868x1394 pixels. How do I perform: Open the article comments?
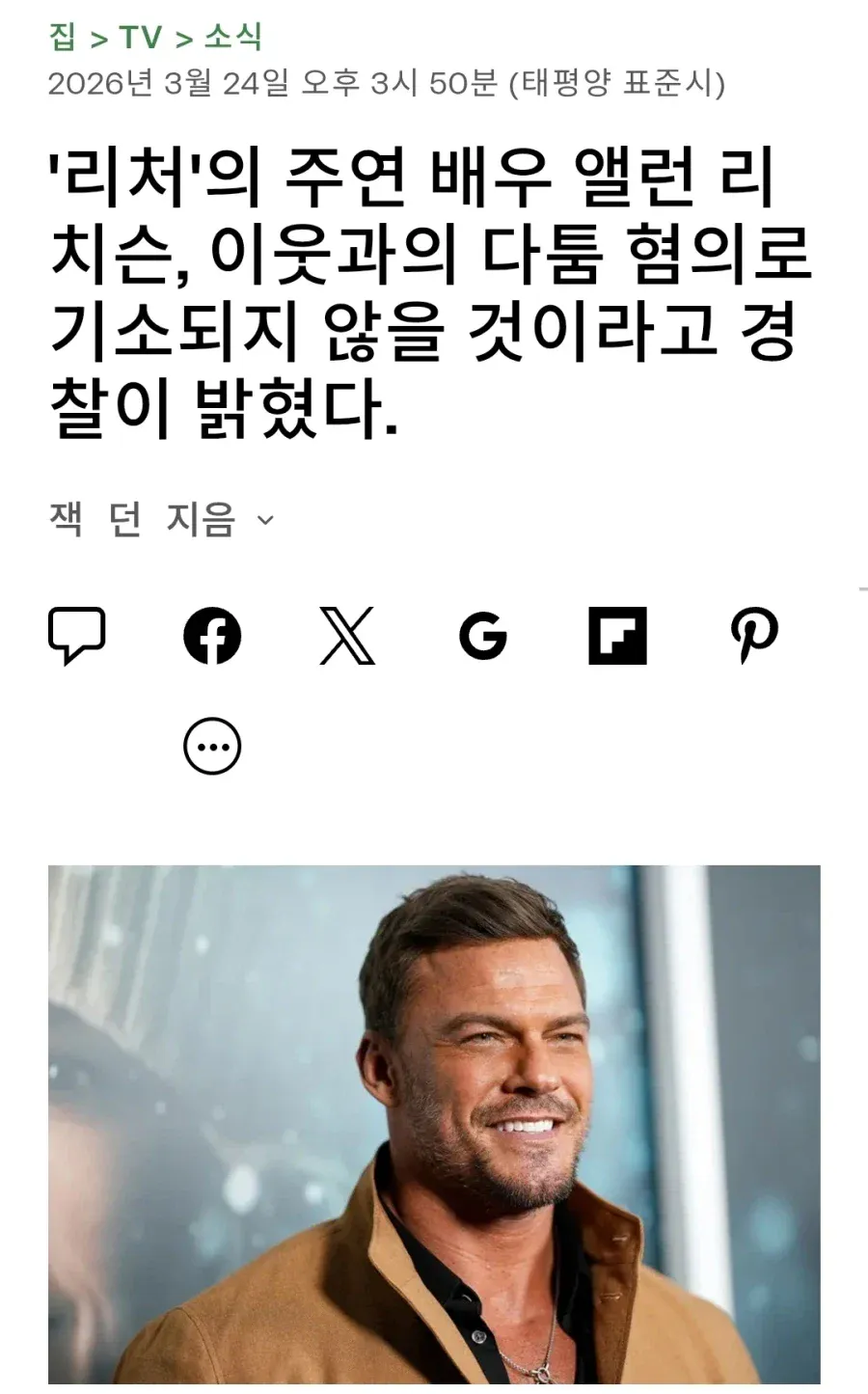(x=76, y=636)
